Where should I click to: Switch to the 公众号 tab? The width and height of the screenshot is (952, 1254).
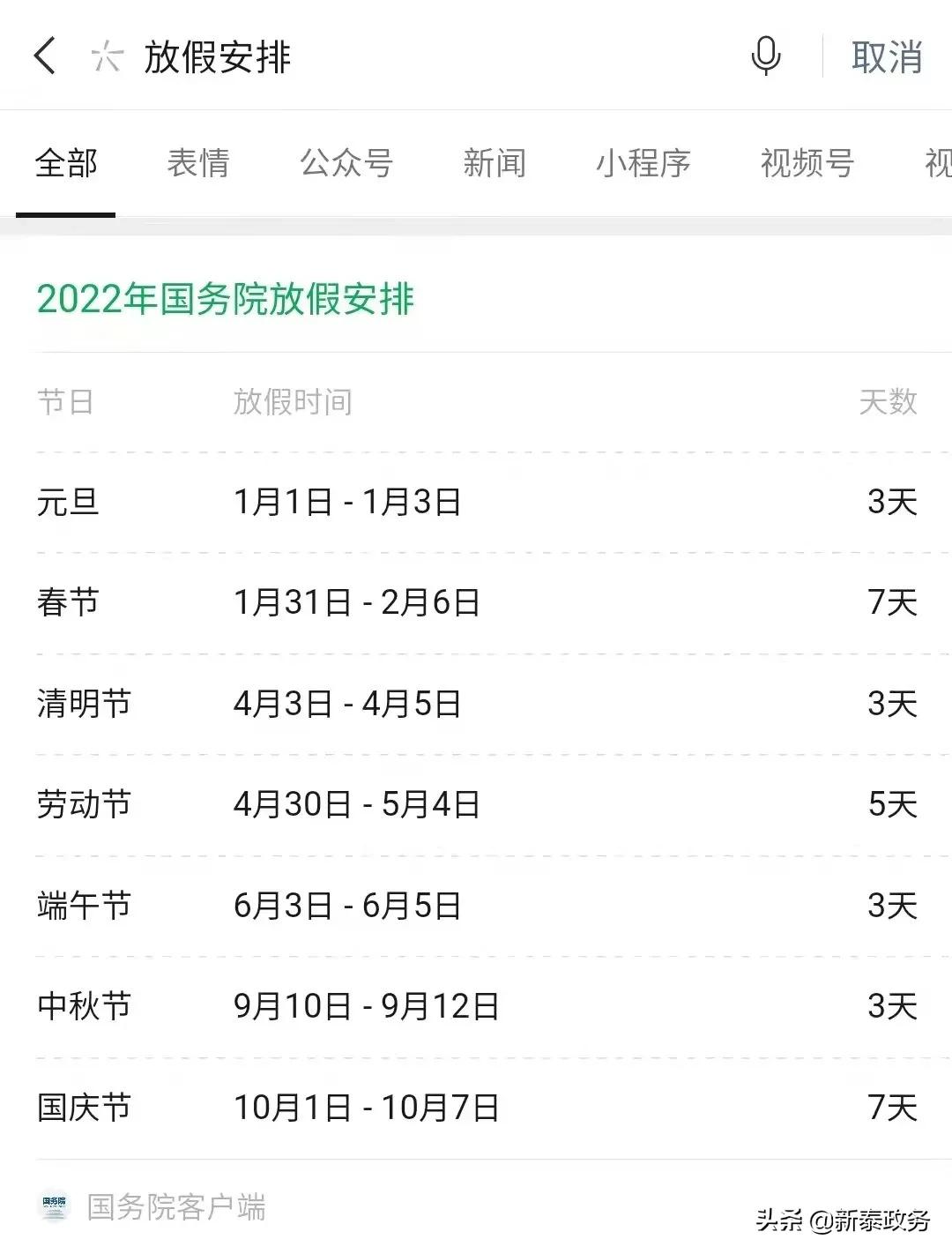click(346, 163)
